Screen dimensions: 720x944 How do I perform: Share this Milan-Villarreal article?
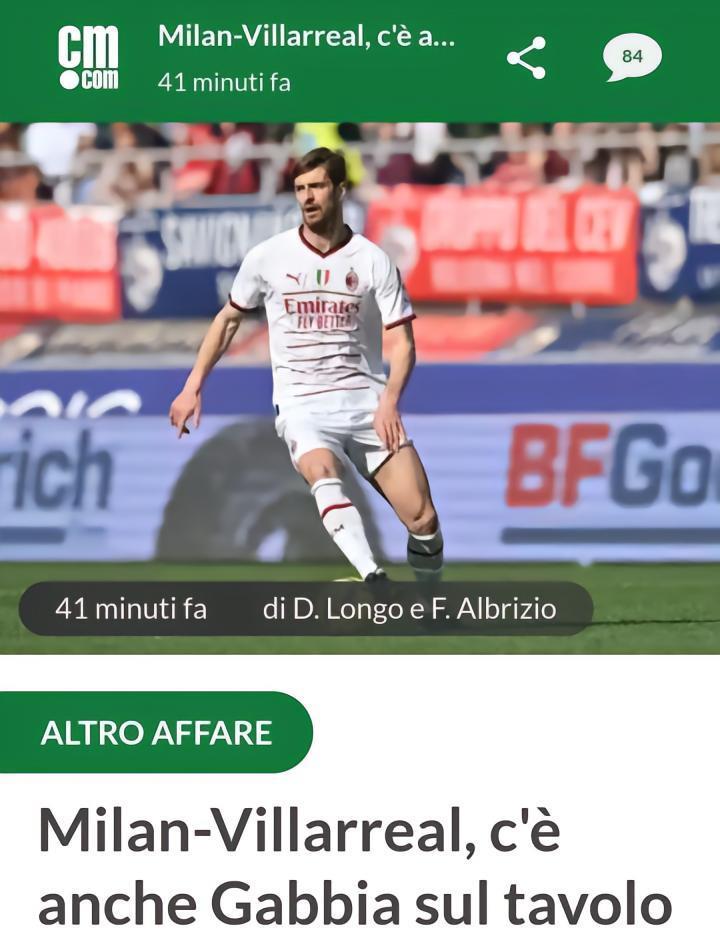[x=526, y=58]
